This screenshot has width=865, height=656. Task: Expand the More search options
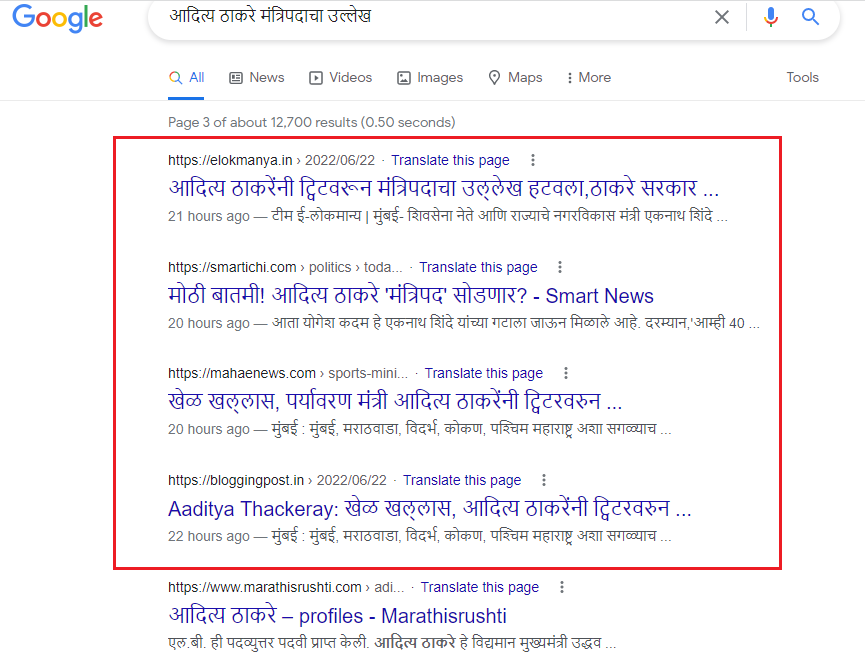tap(588, 77)
